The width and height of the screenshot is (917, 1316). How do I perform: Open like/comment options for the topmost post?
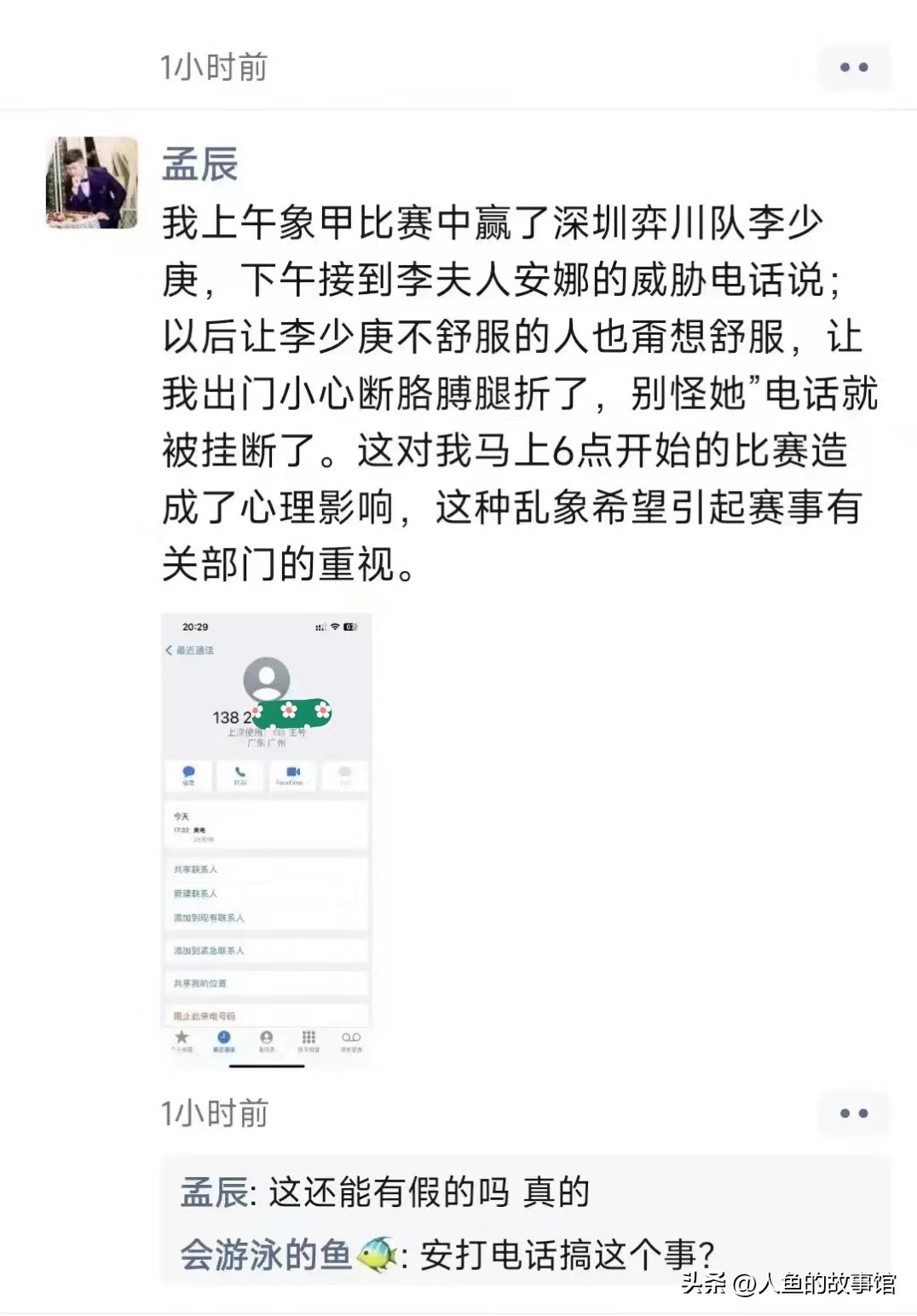(x=853, y=67)
